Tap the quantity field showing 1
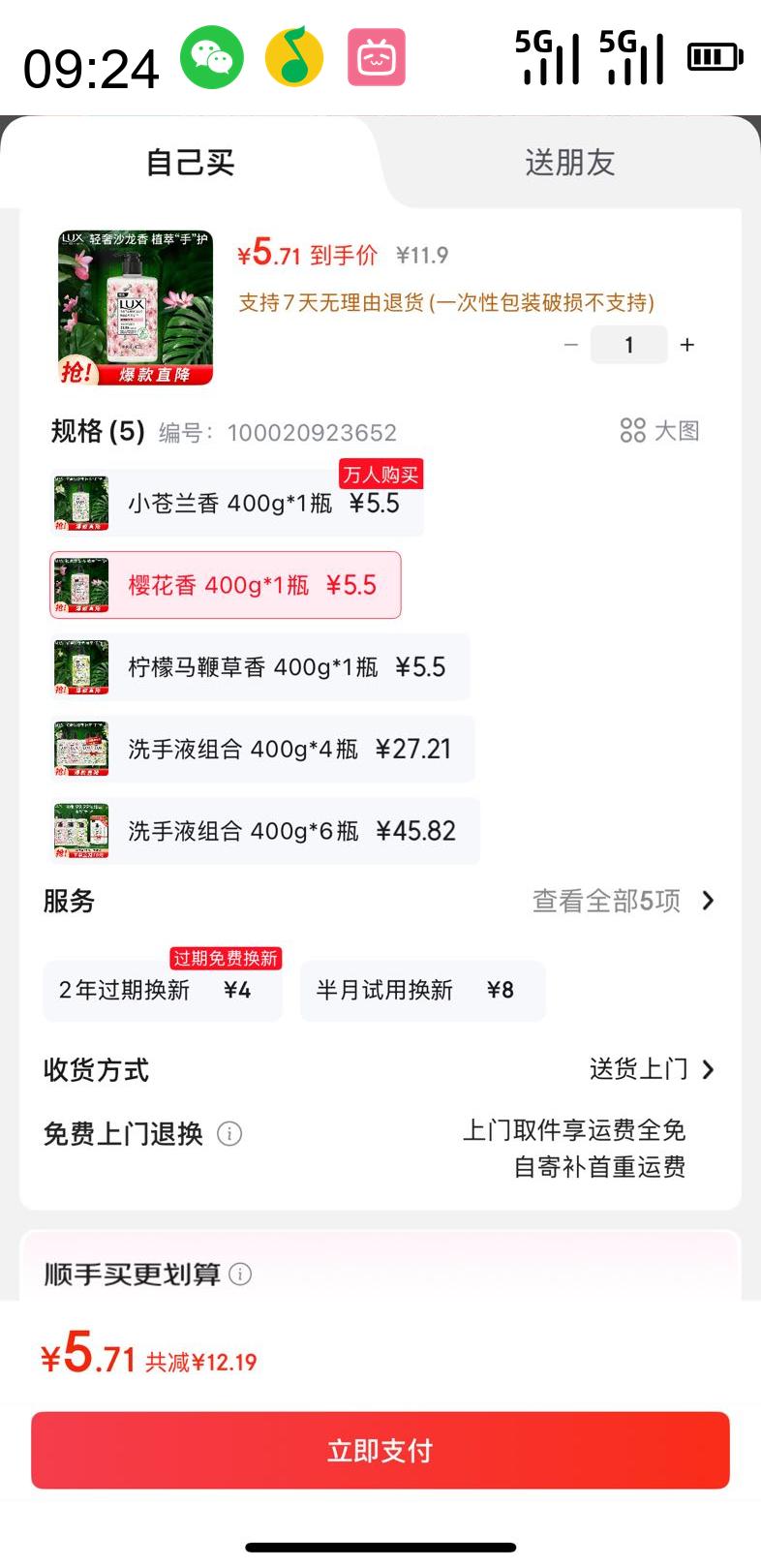The height and width of the screenshot is (1568, 761). click(629, 345)
